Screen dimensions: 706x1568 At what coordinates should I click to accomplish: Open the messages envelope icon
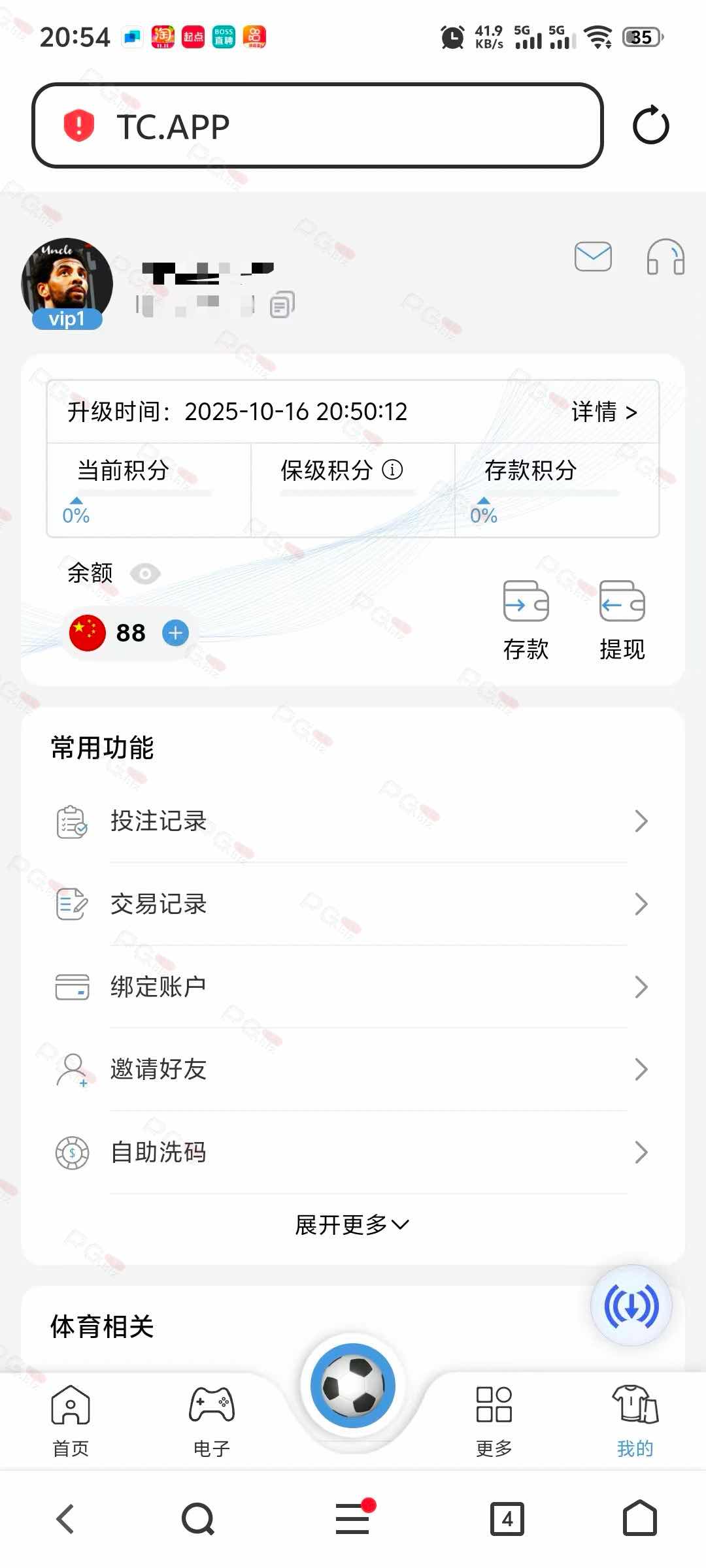(593, 256)
